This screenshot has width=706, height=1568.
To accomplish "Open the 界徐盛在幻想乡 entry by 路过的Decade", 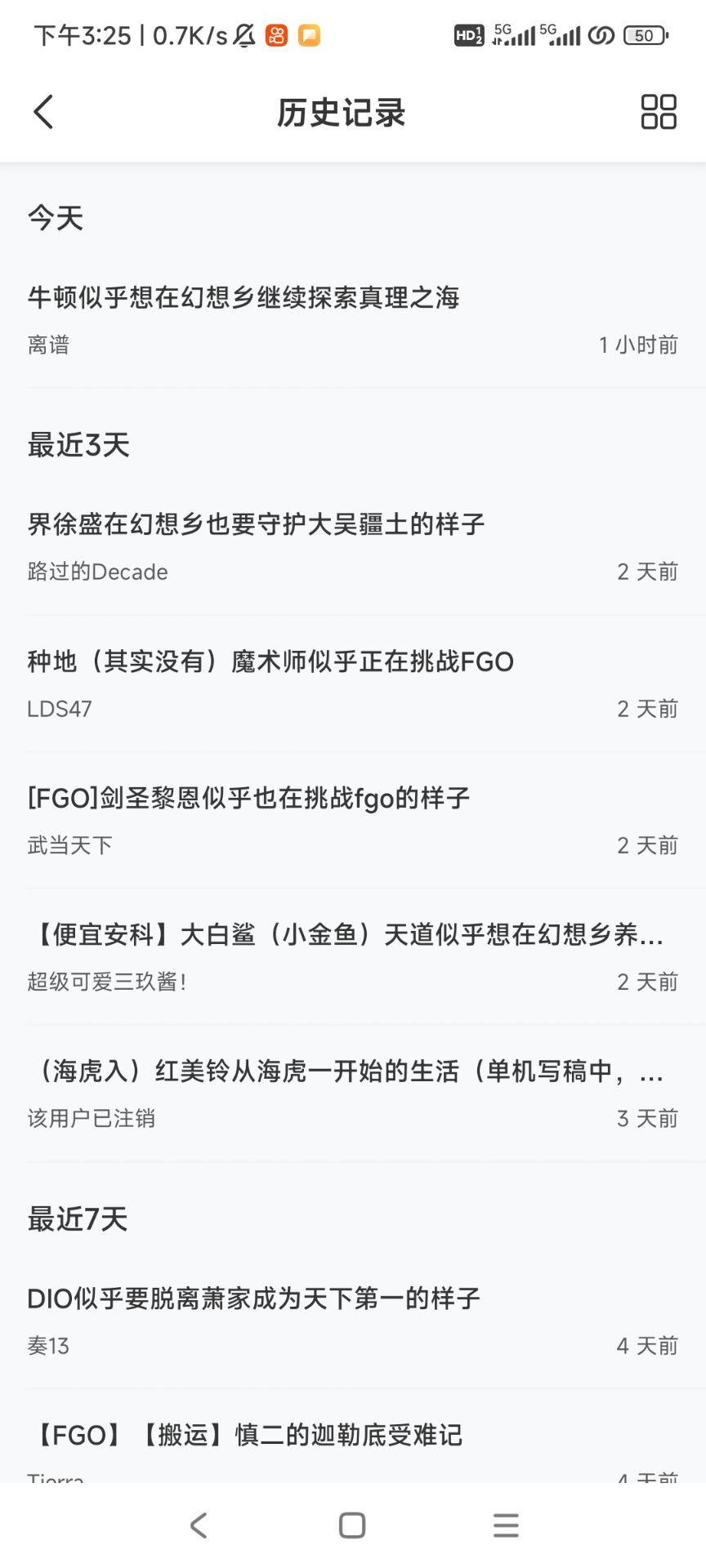I will [x=353, y=547].
